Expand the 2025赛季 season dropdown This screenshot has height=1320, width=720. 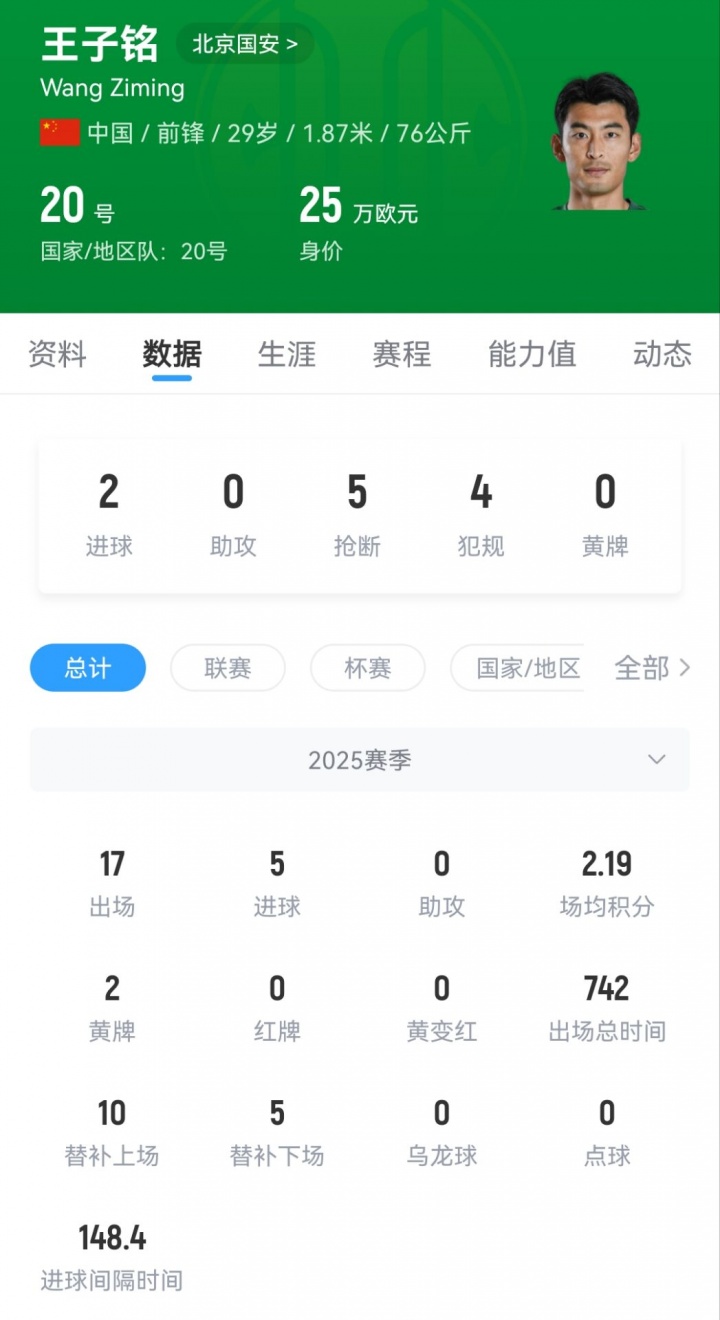point(360,760)
